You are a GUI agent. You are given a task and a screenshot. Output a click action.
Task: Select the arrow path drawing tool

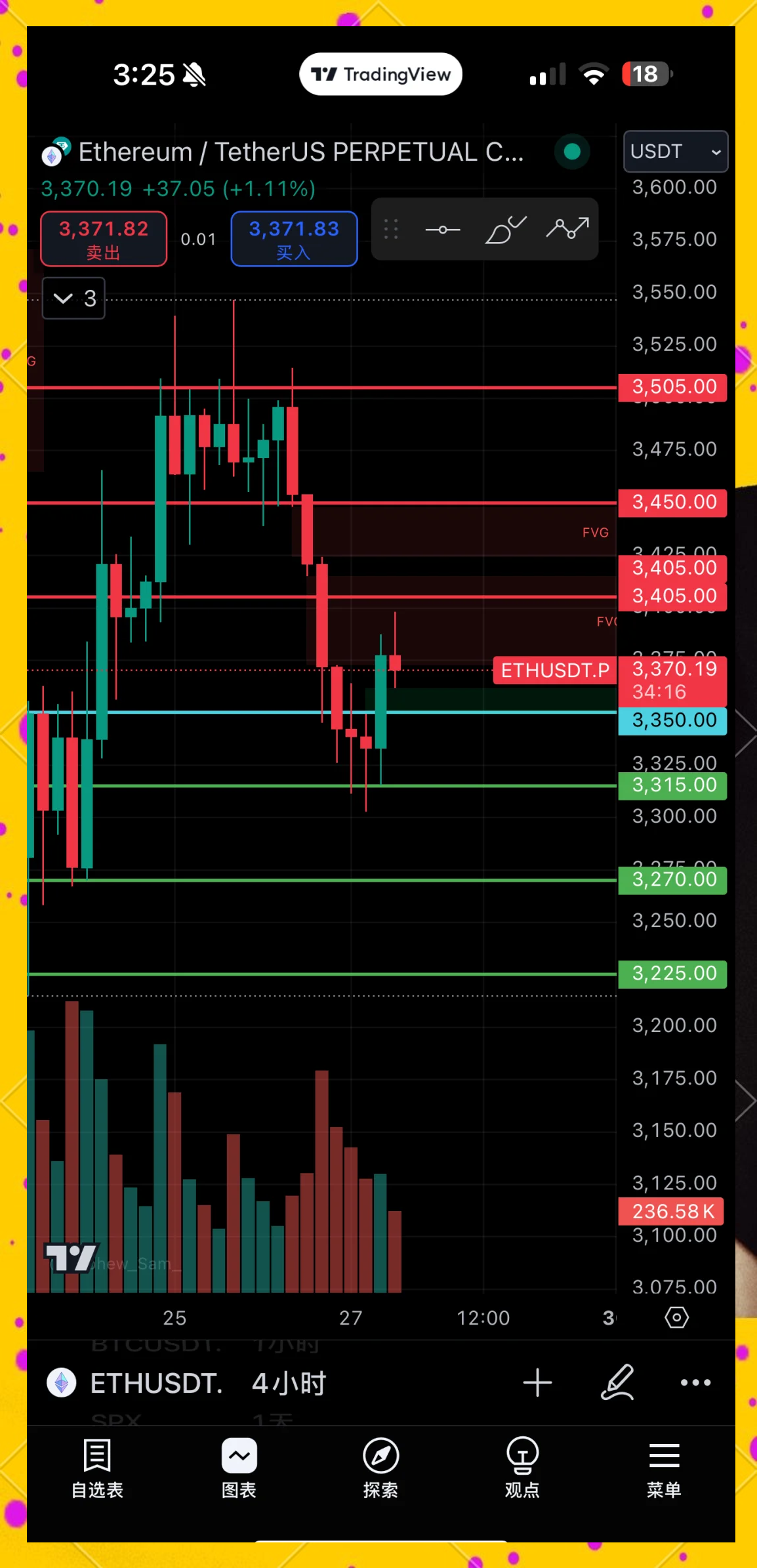[567, 228]
